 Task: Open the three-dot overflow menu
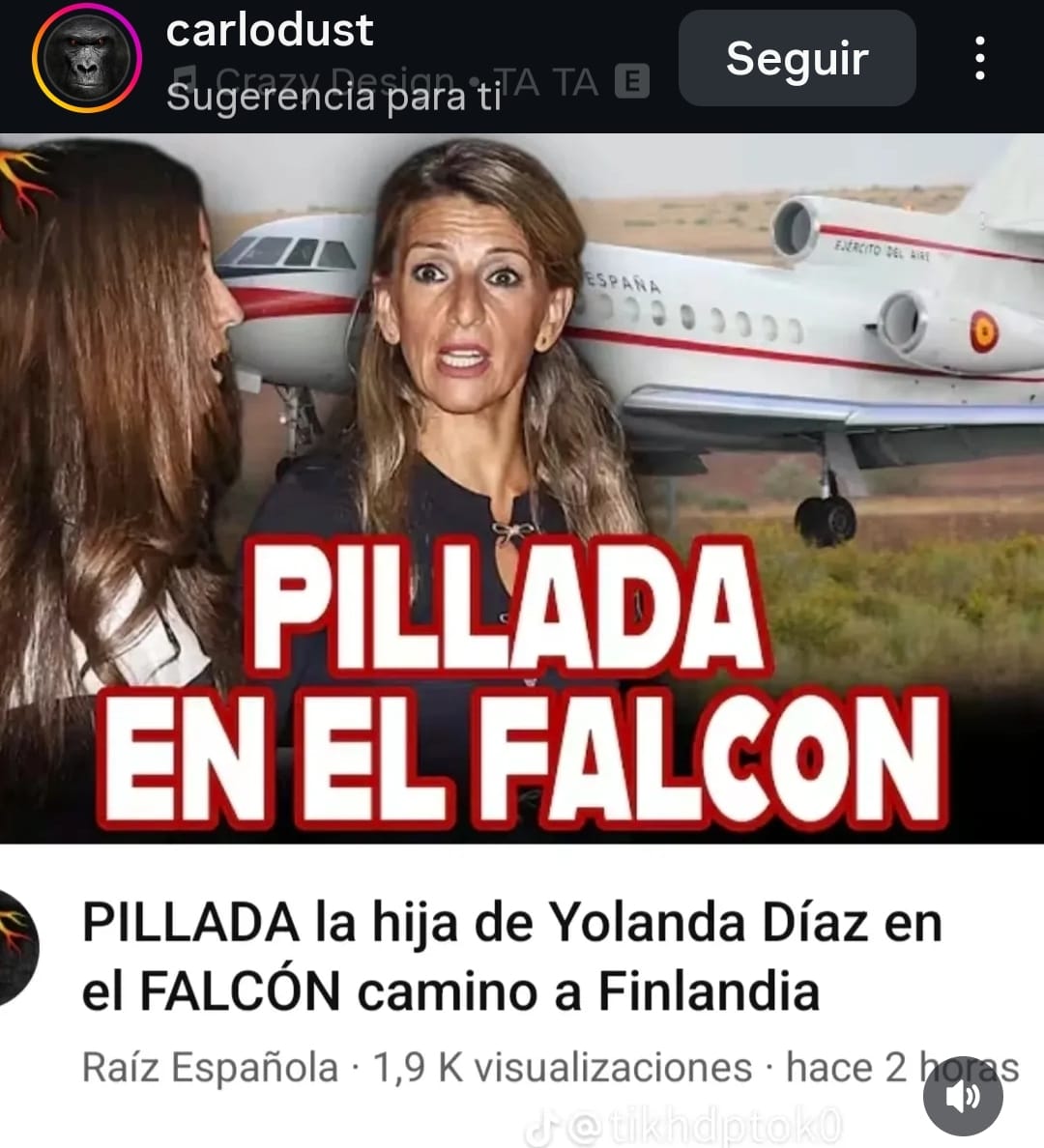pyautogui.click(x=979, y=59)
